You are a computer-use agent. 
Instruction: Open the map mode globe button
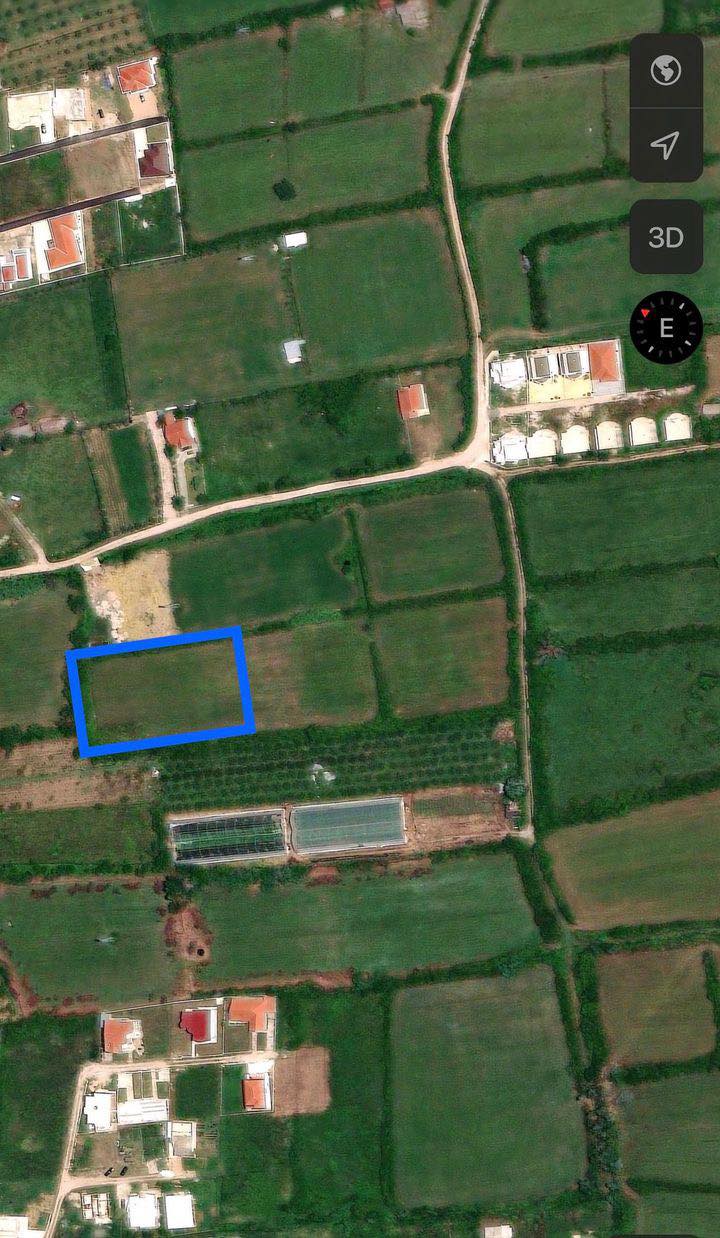tap(666, 71)
